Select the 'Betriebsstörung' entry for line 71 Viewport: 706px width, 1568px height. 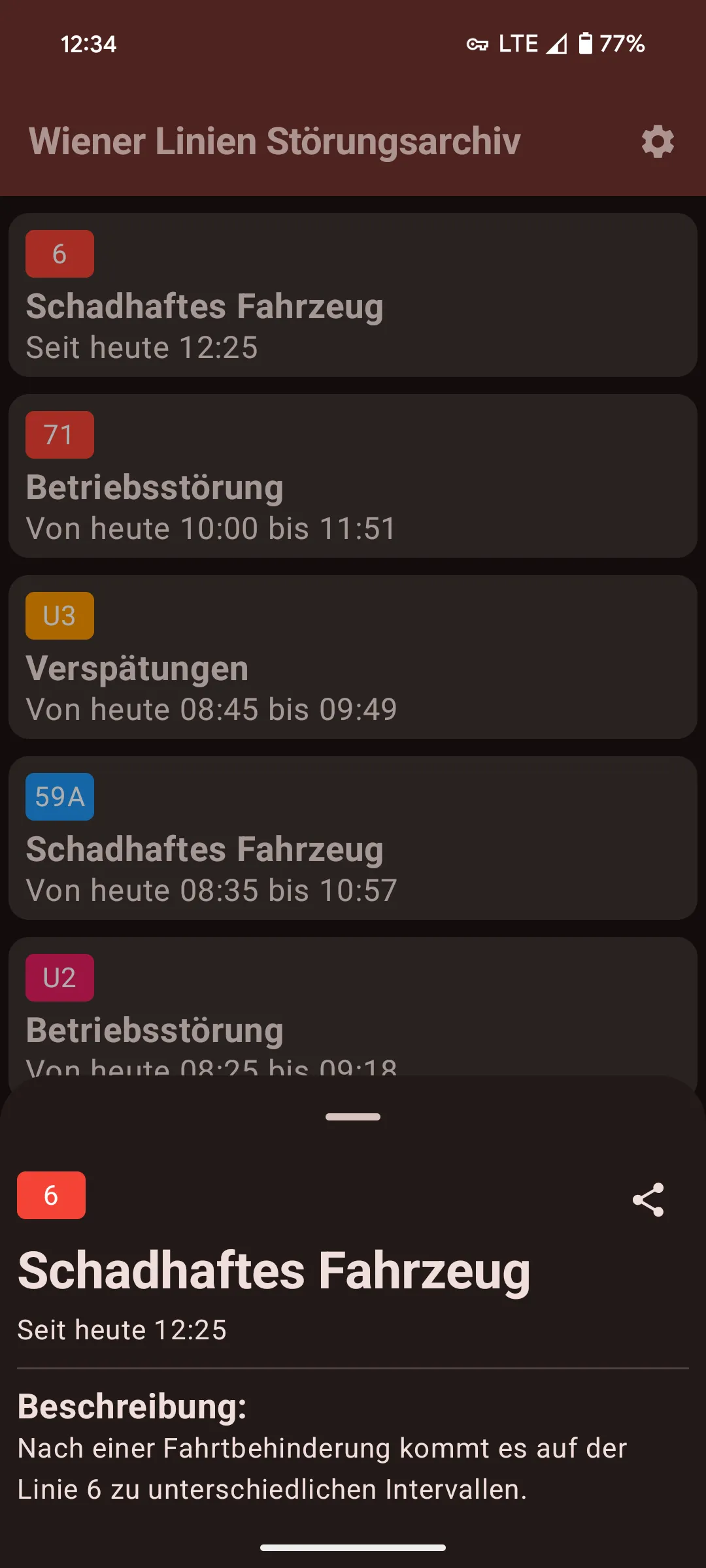[x=353, y=475]
